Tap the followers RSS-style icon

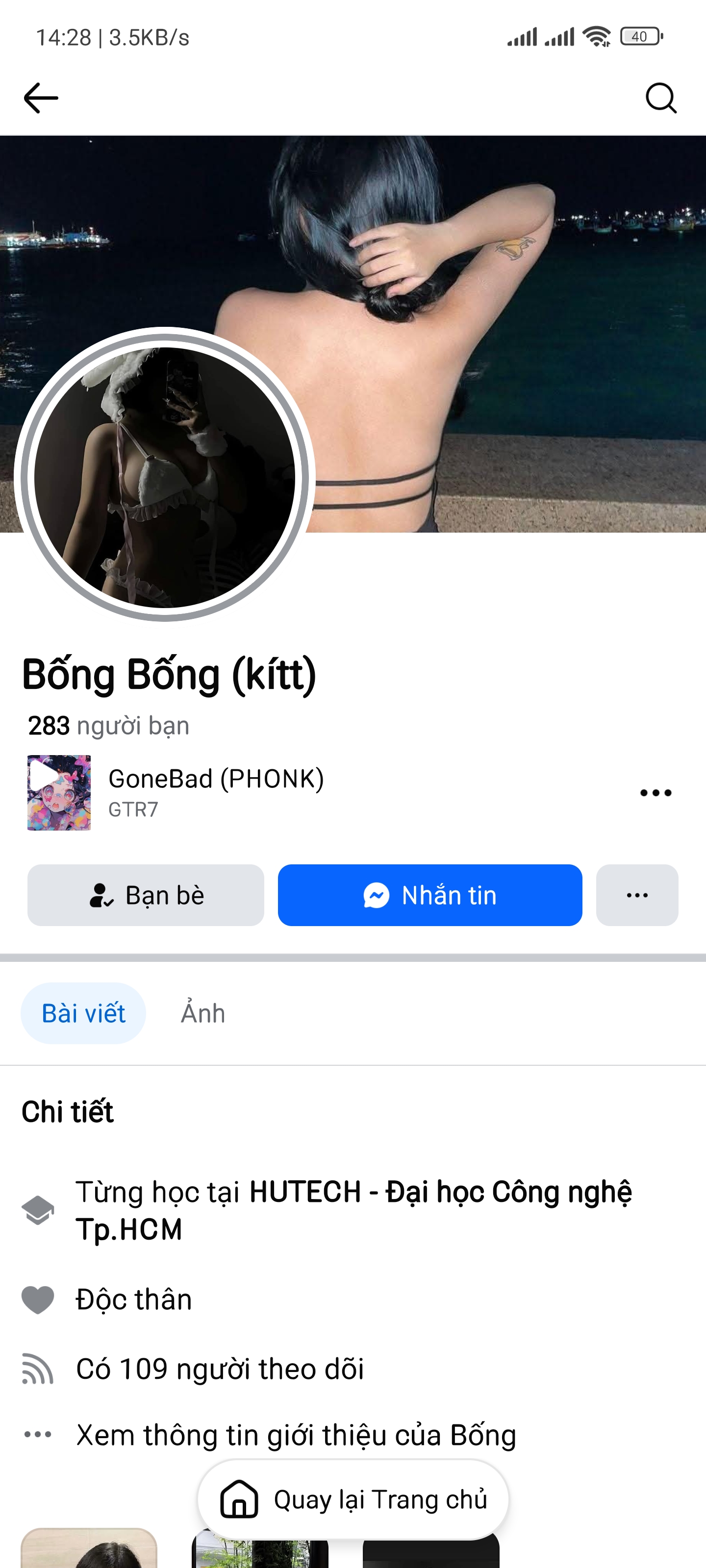pyautogui.click(x=38, y=1369)
